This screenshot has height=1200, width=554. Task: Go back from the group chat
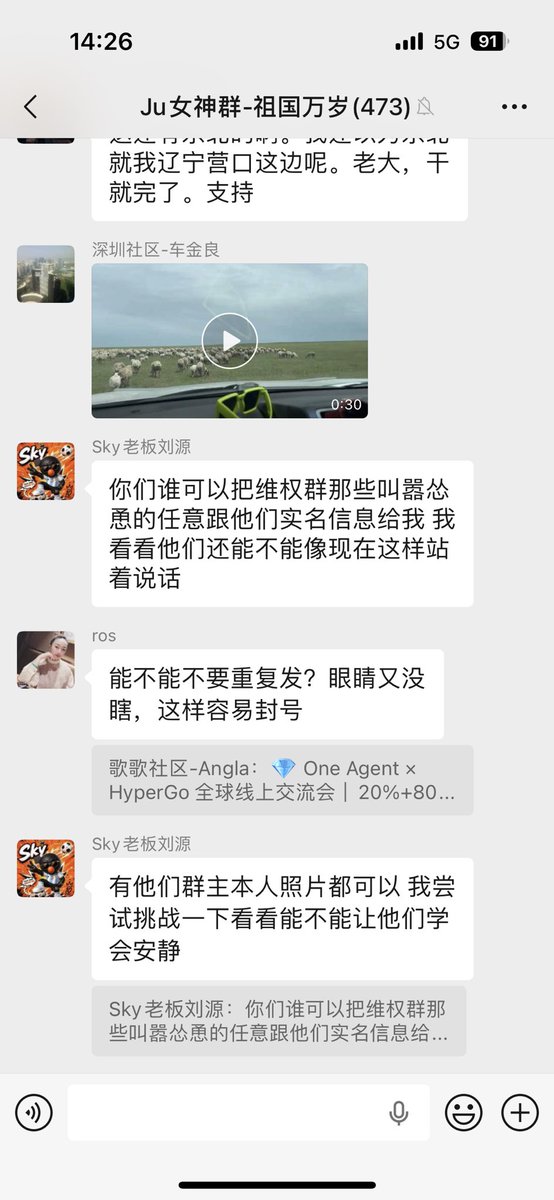click(30, 107)
